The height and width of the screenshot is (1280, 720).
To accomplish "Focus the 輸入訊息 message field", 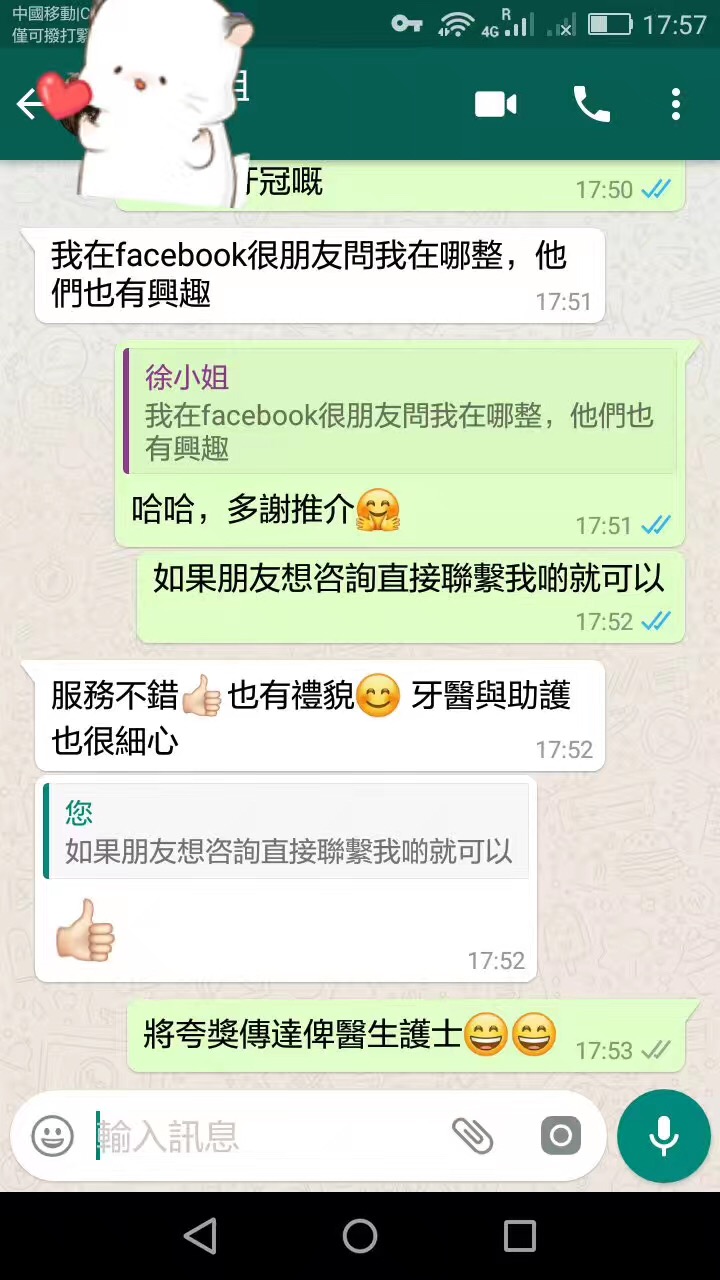I will pyautogui.click(x=260, y=1136).
